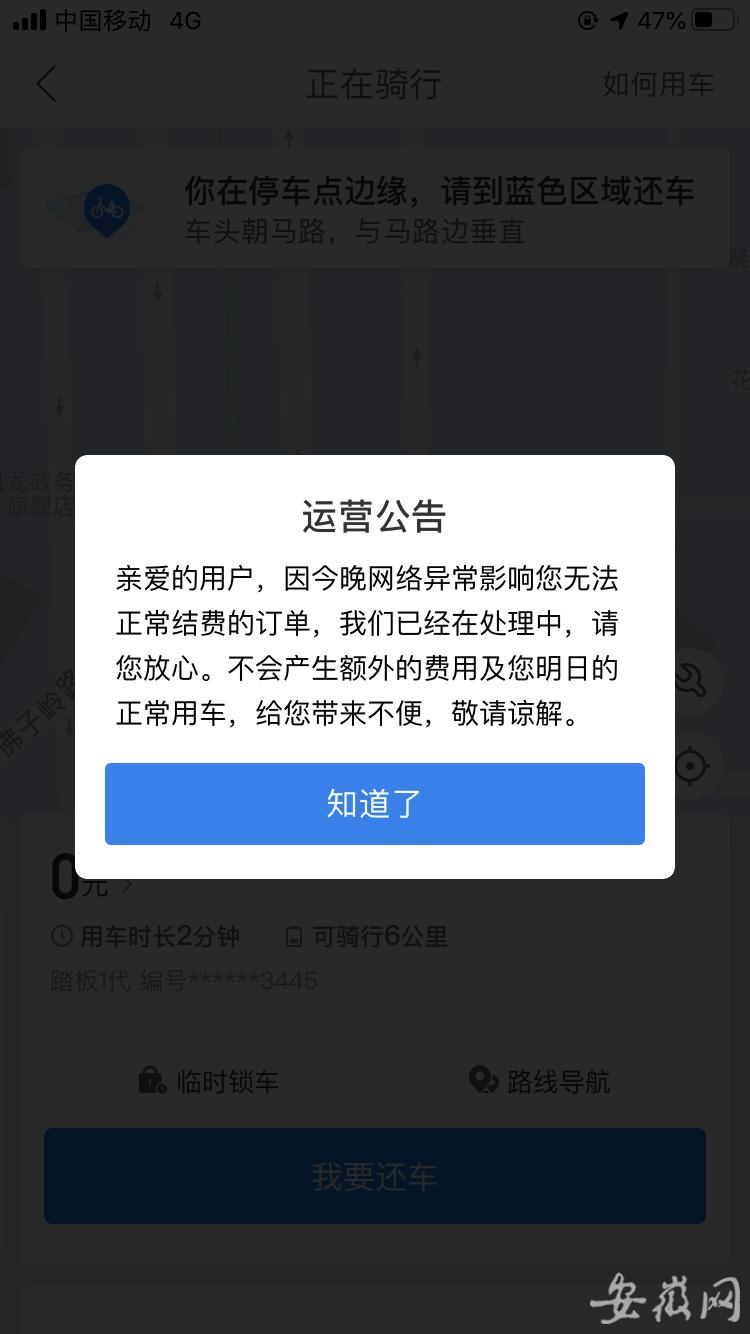Enable 临时锁车 temporary lock
750x1334 pixels.
click(210, 1080)
